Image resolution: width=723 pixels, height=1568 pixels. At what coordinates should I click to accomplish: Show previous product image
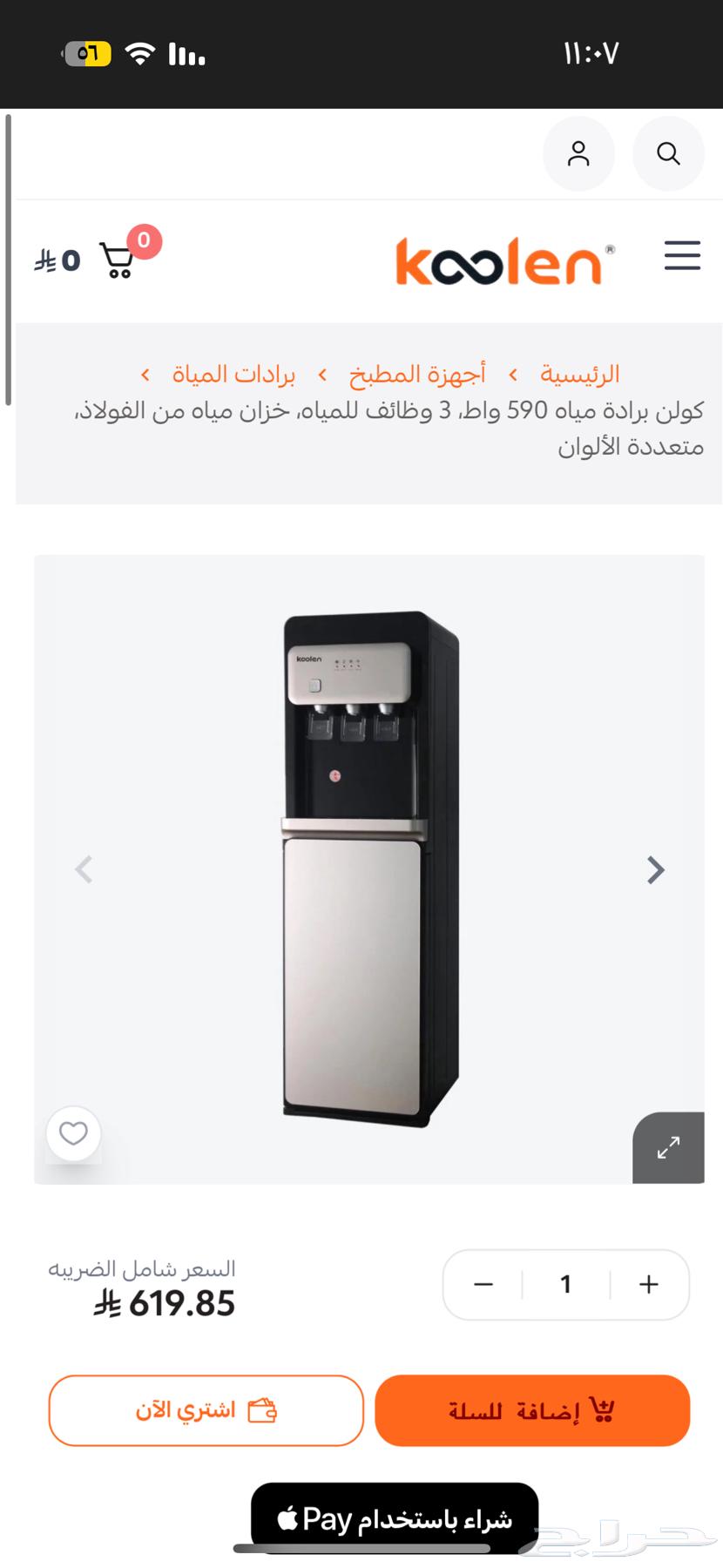[x=84, y=869]
